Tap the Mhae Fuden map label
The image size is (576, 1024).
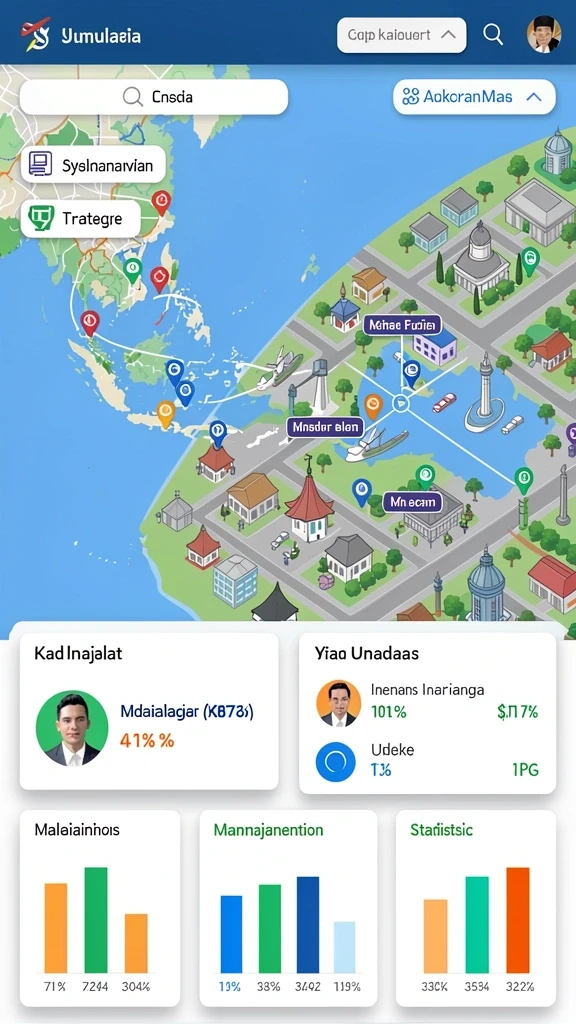click(x=403, y=325)
